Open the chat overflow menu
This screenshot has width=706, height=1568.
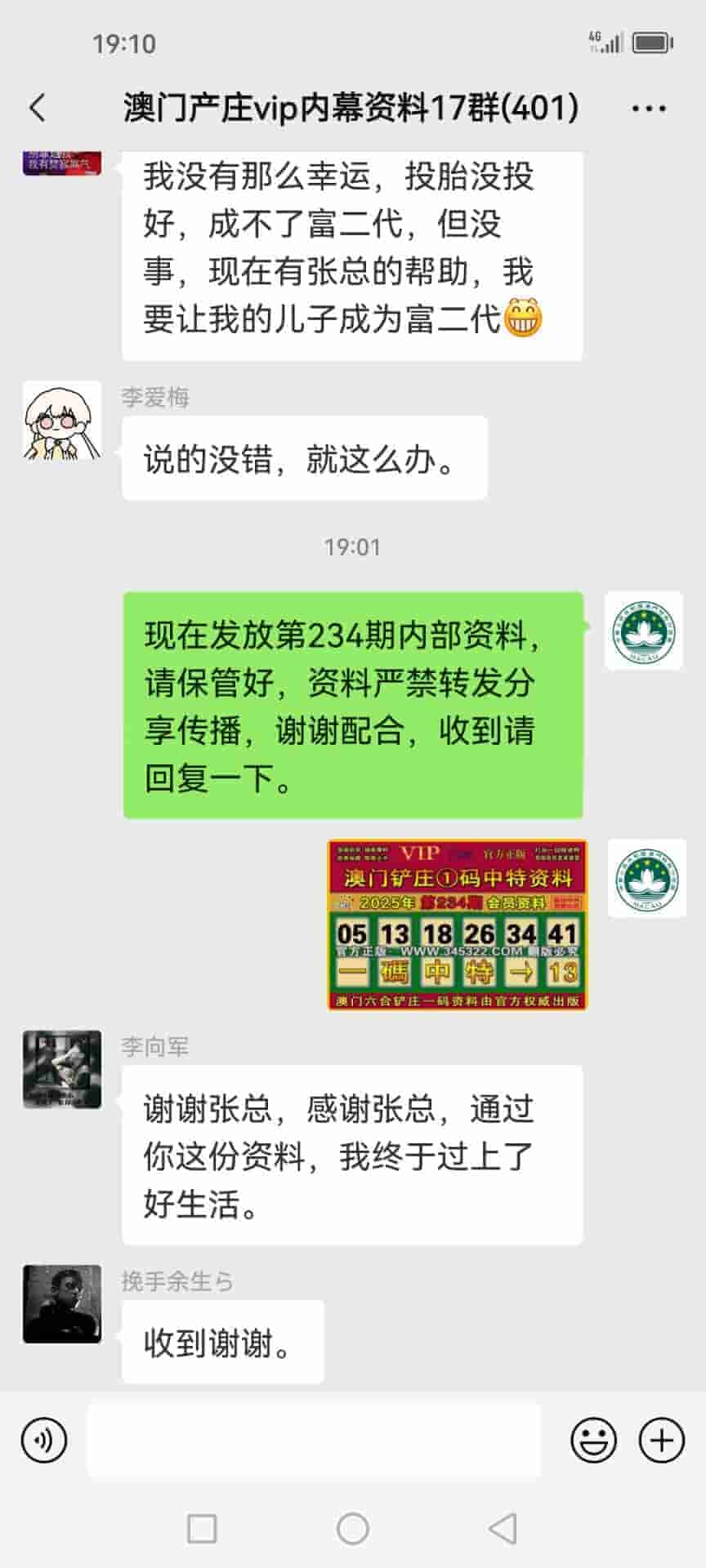click(649, 108)
